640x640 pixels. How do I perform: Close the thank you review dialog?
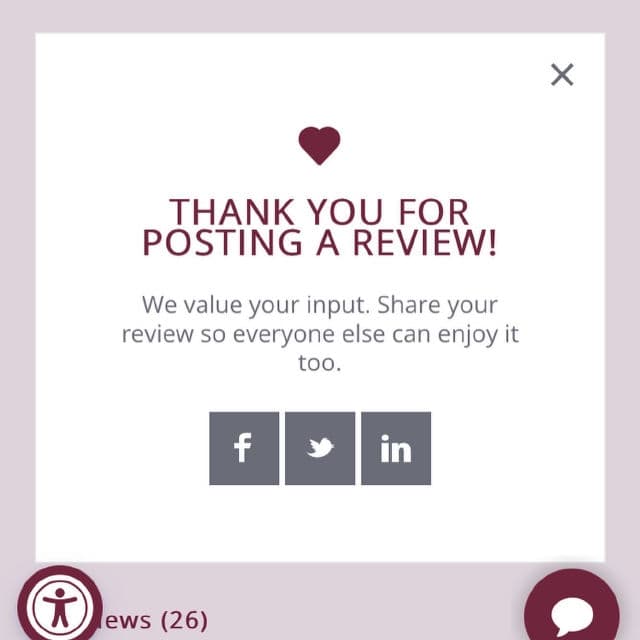pyautogui.click(x=562, y=74)
